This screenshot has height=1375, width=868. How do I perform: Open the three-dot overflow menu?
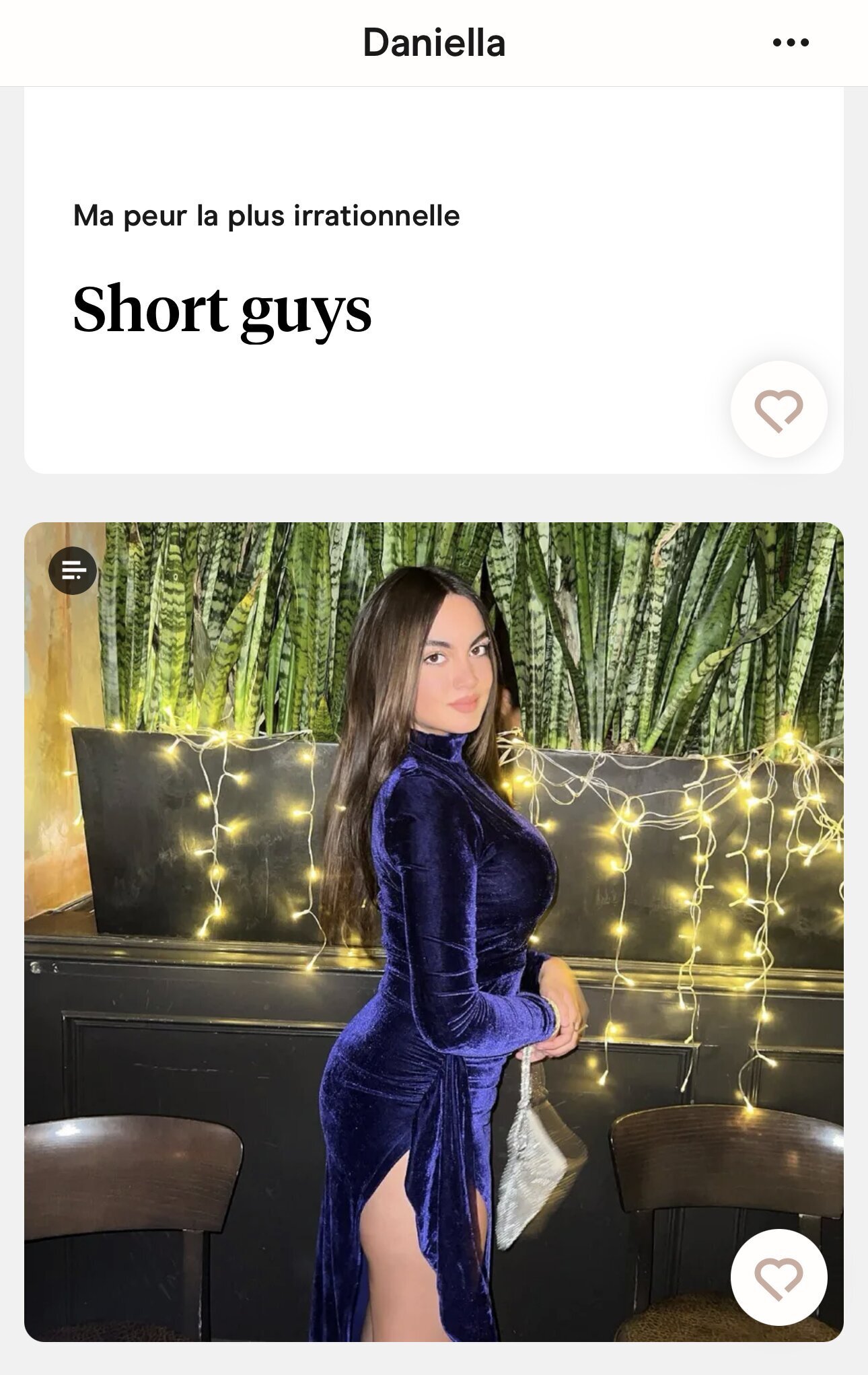(x=791, y=42)
